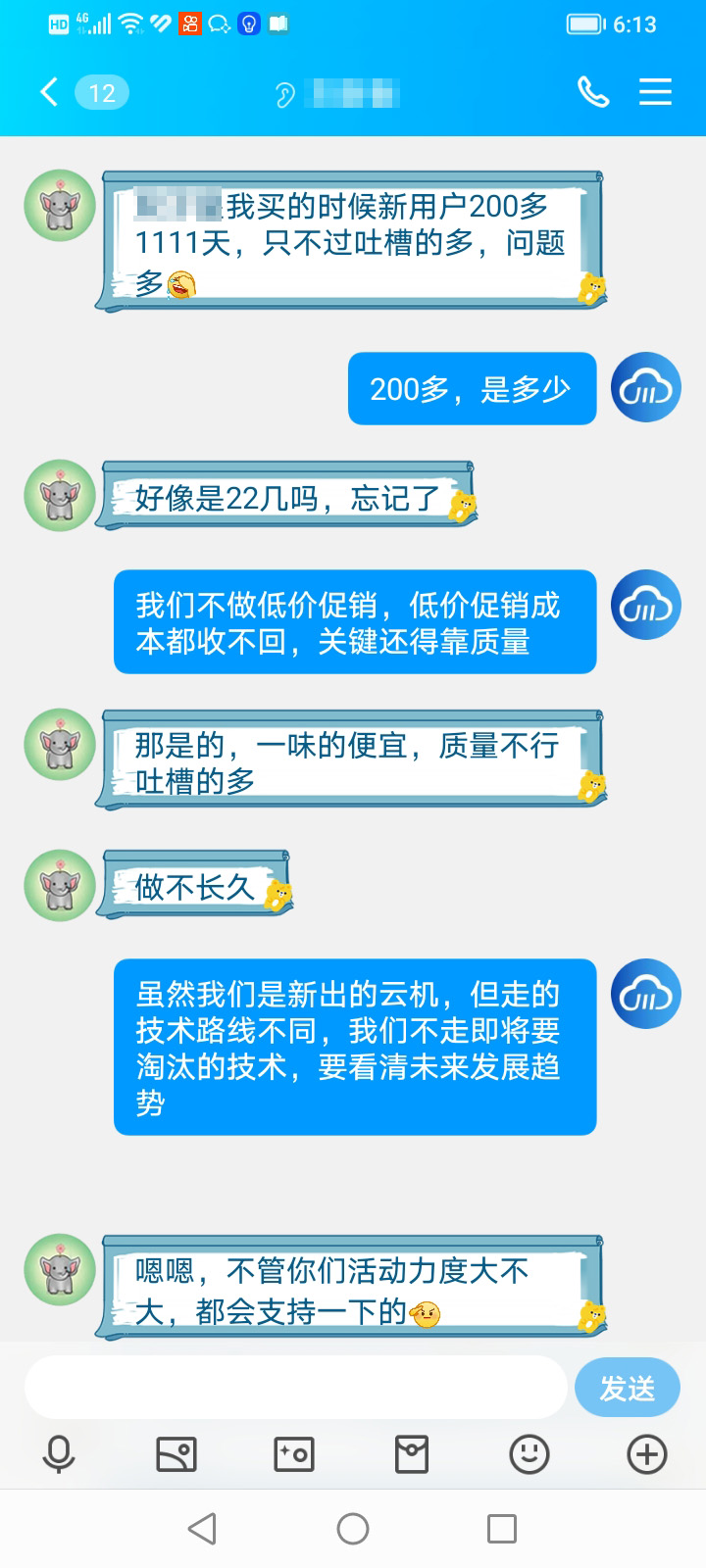
Task: Go back to the message list
Action: tap(49, 92)
